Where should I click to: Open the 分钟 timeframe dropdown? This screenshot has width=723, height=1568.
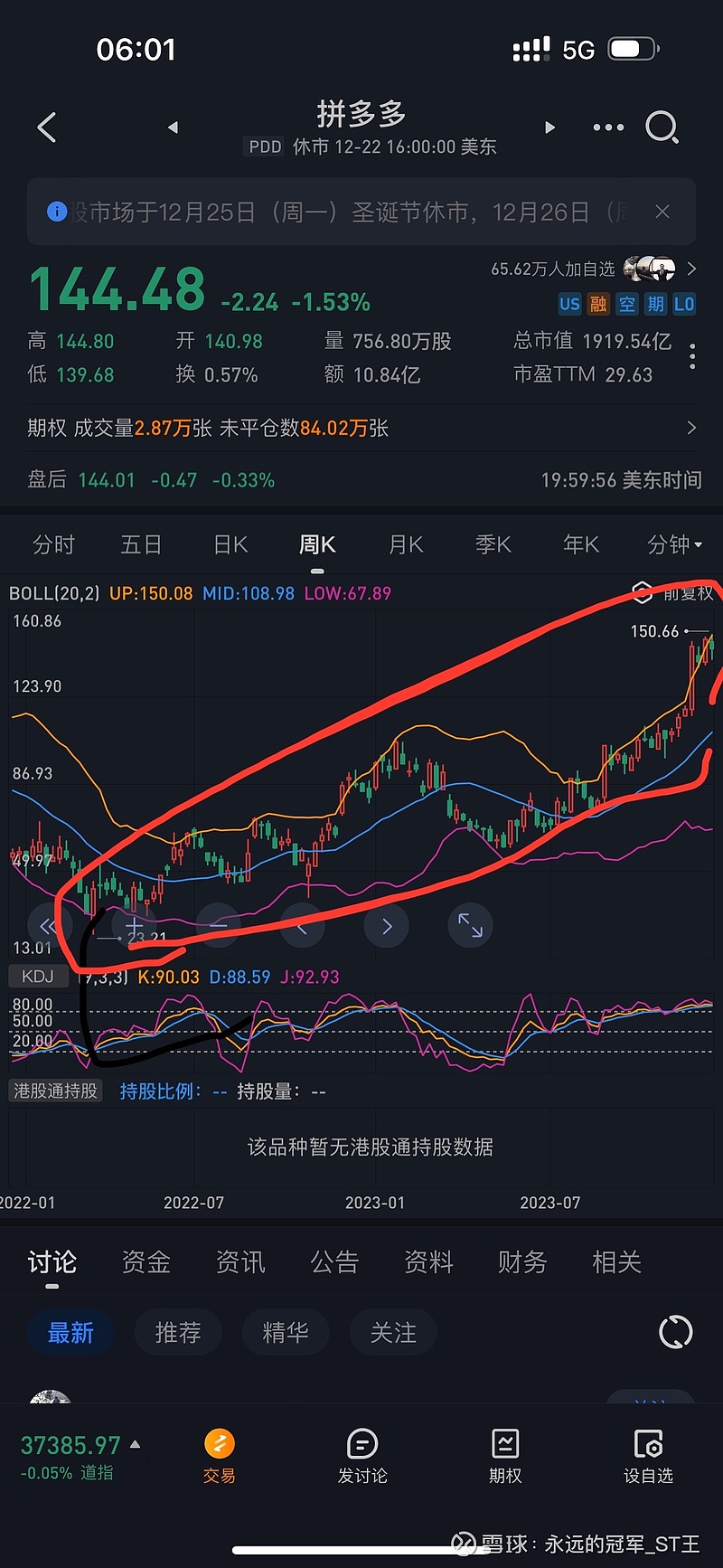click(673, 544)
